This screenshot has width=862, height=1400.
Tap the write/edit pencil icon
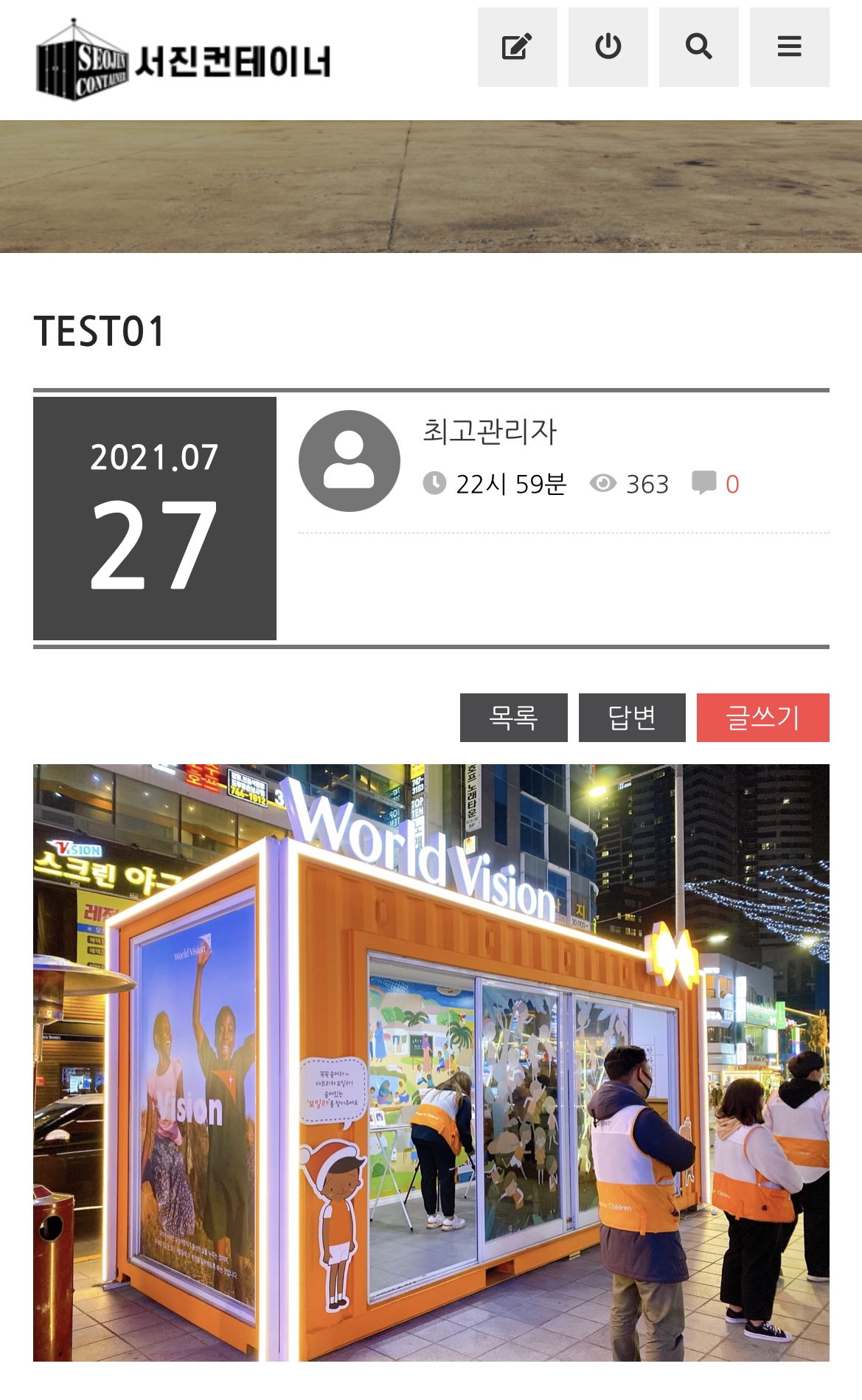(517, 47)
